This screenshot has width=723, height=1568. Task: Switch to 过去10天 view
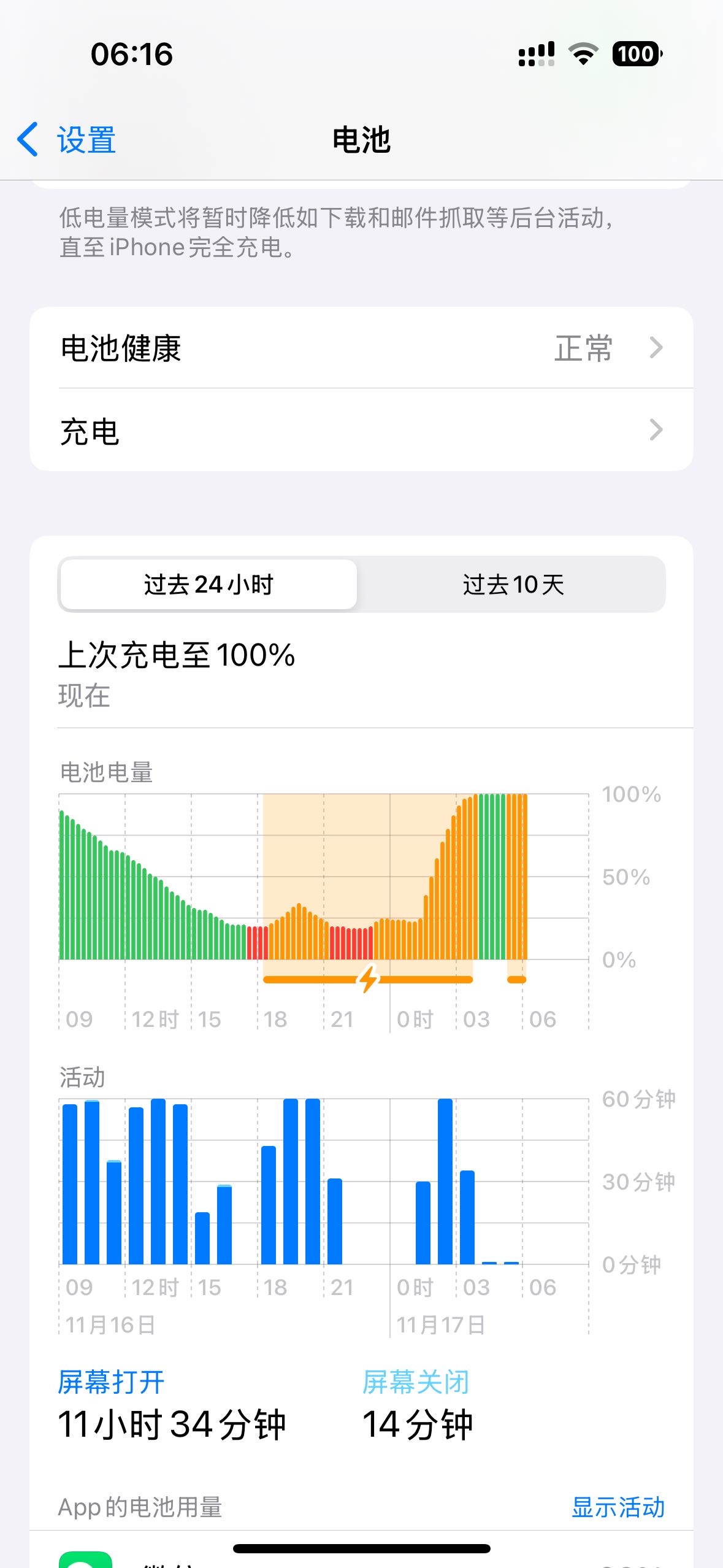(513, 585)
